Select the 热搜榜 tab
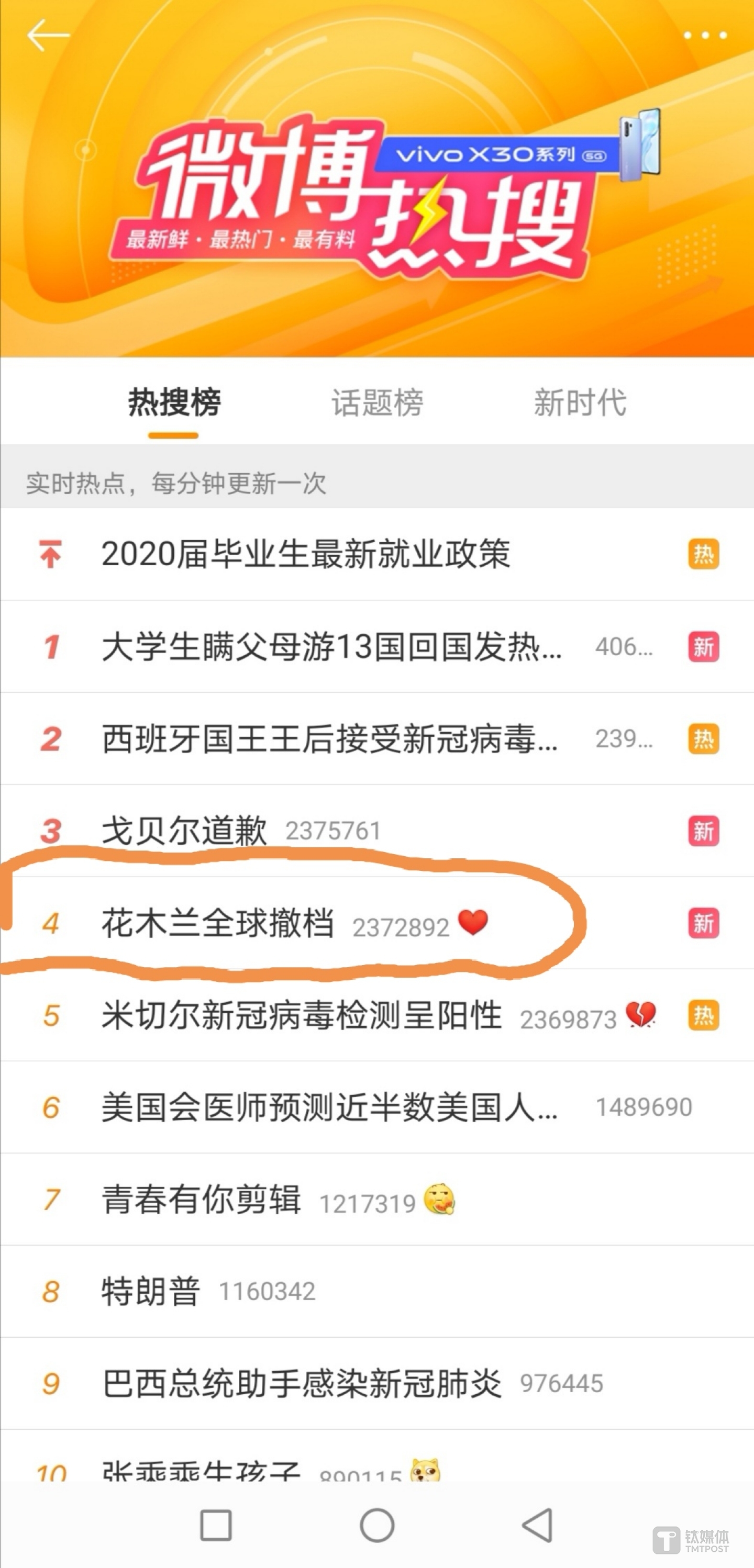 [x=174, y=402]
